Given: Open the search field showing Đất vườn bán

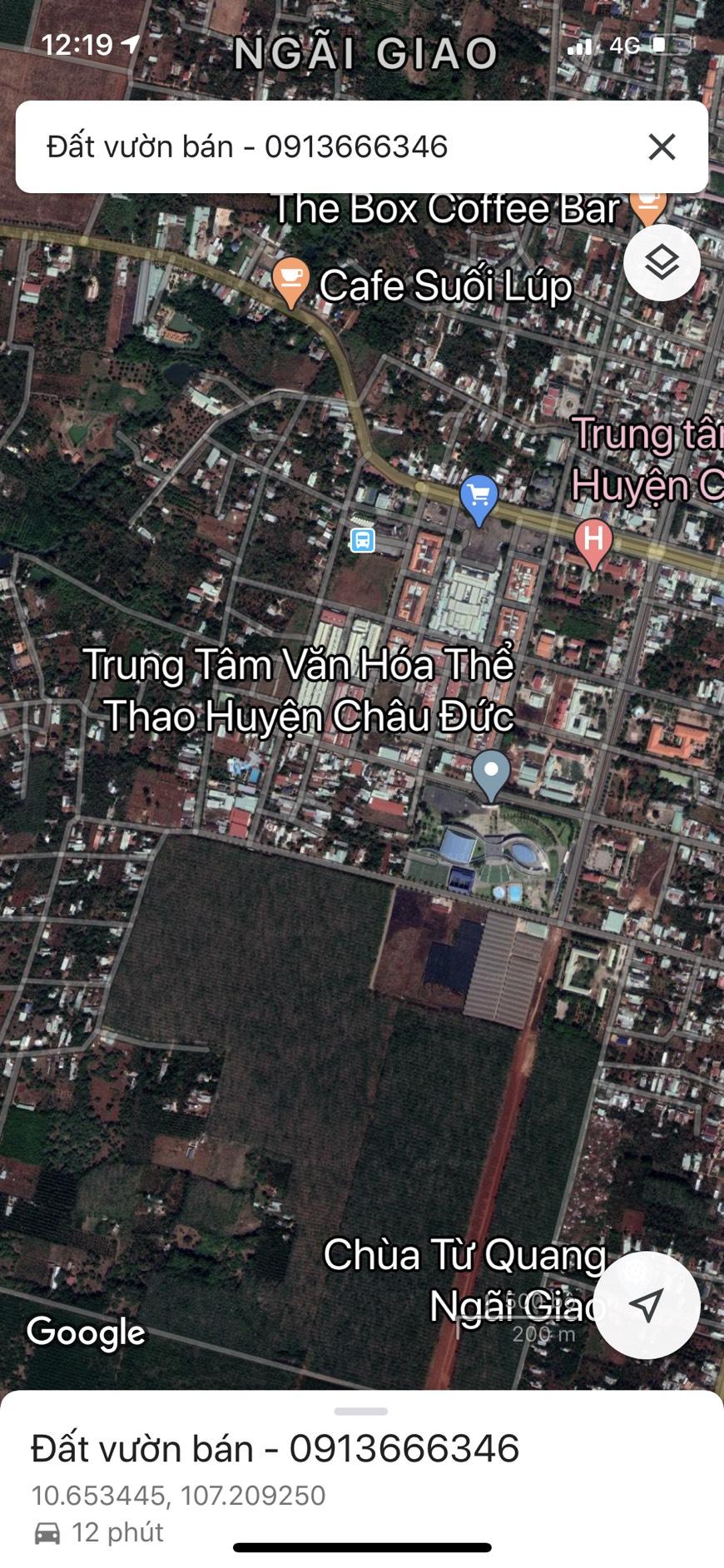Looking at the screenshot, I should coord(333,147).
